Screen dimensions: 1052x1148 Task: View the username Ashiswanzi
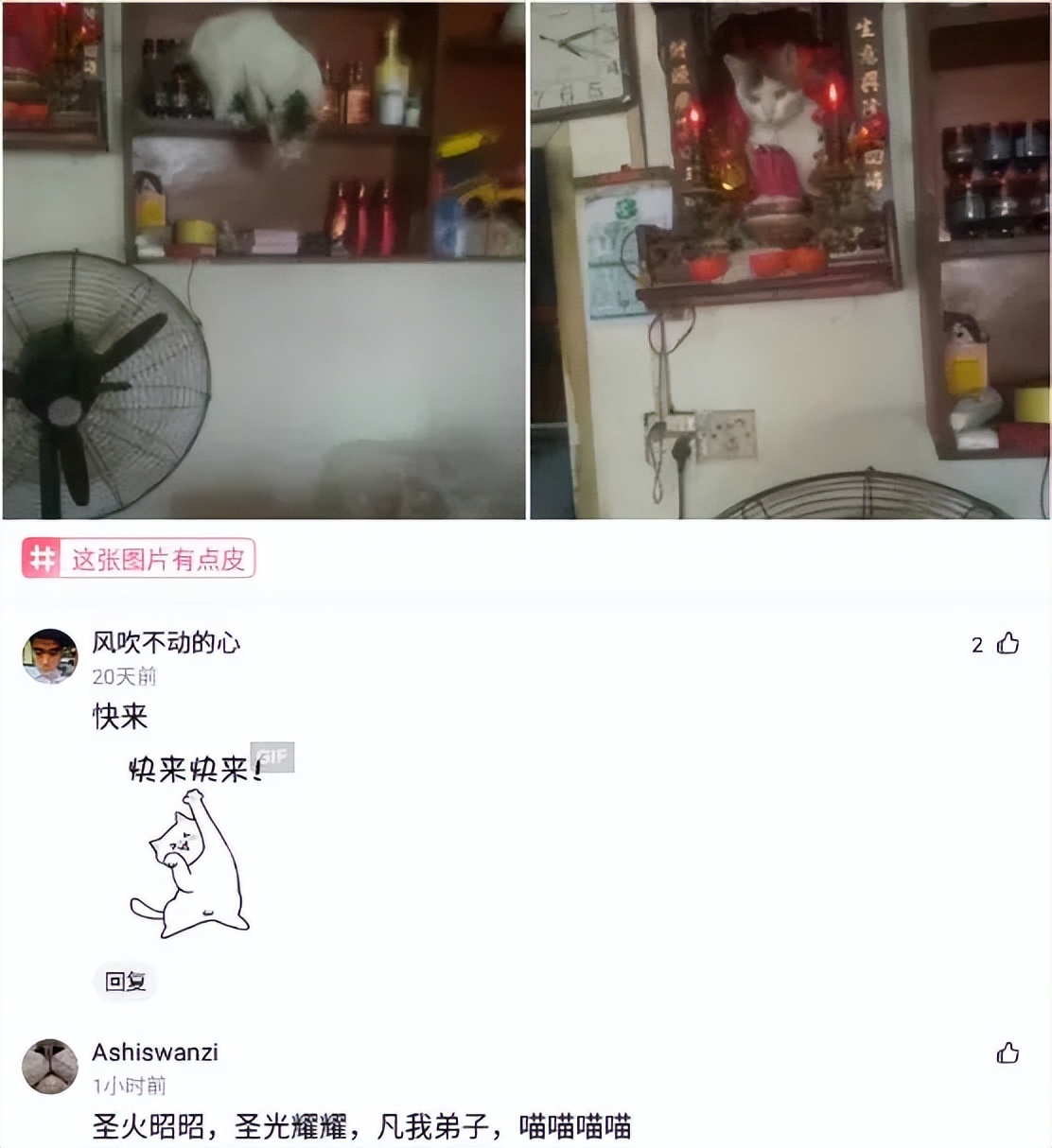[x=155, y=1052]
